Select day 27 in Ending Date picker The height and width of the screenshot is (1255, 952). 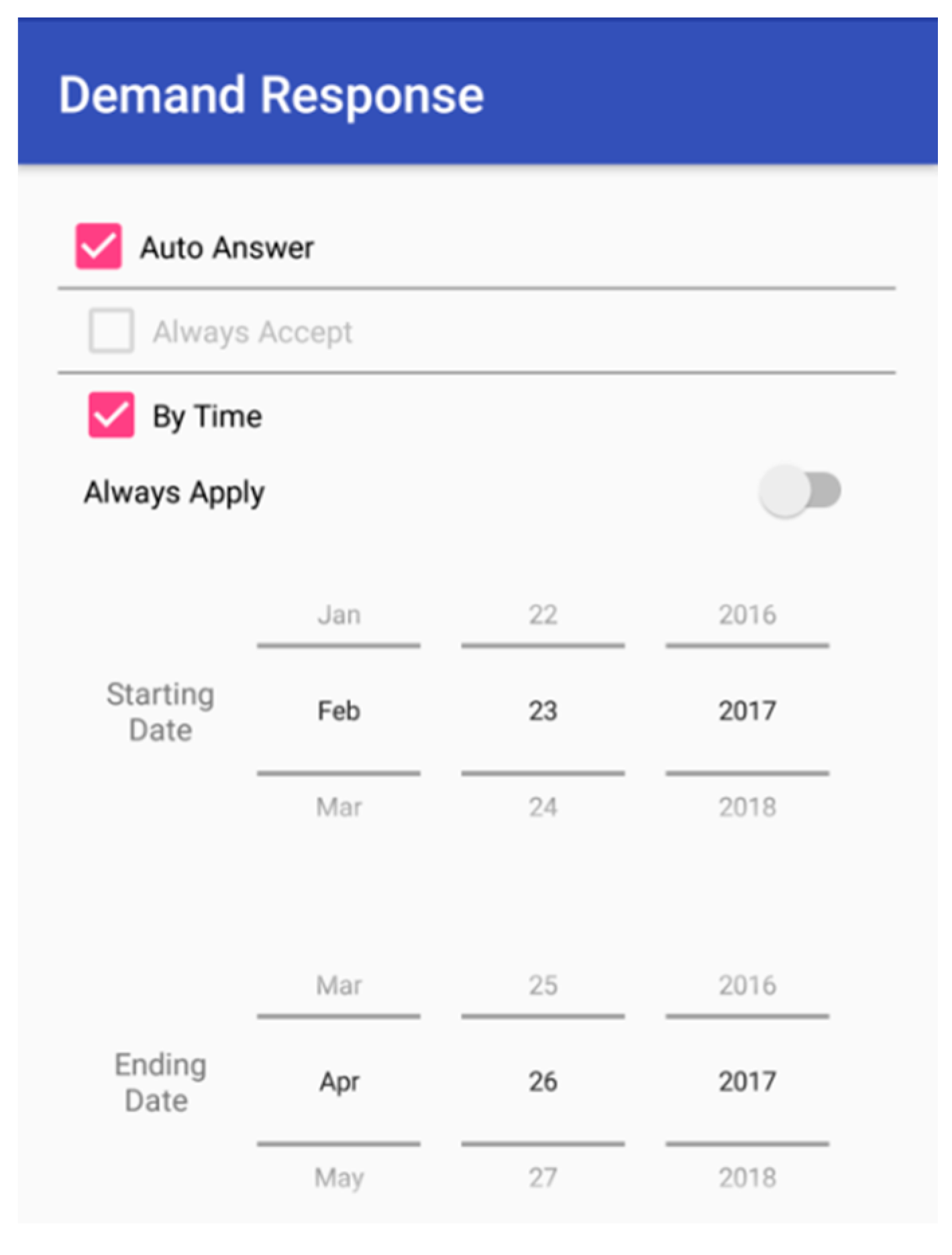coord(543,1176)
